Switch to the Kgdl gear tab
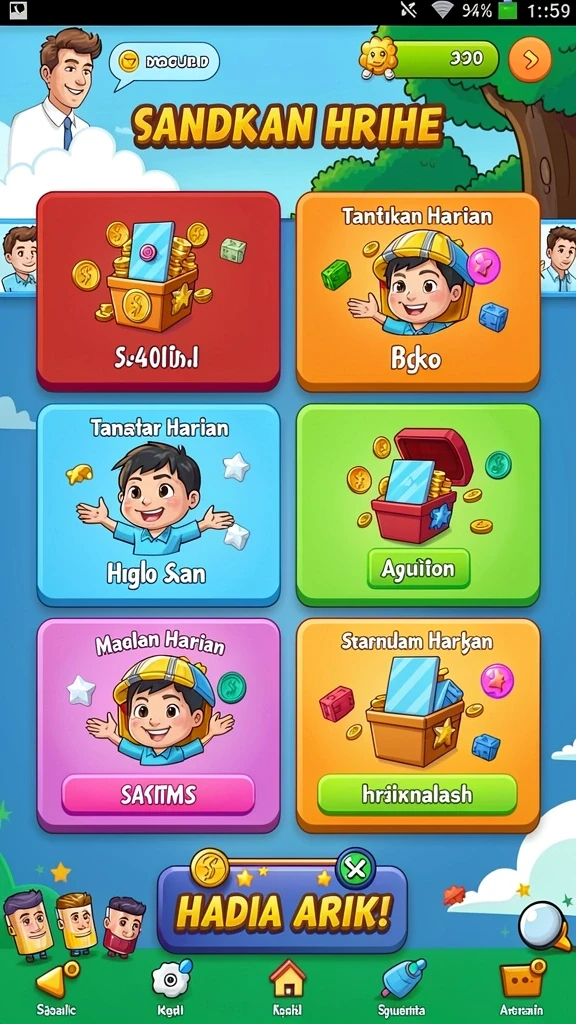 click(171, 987)
